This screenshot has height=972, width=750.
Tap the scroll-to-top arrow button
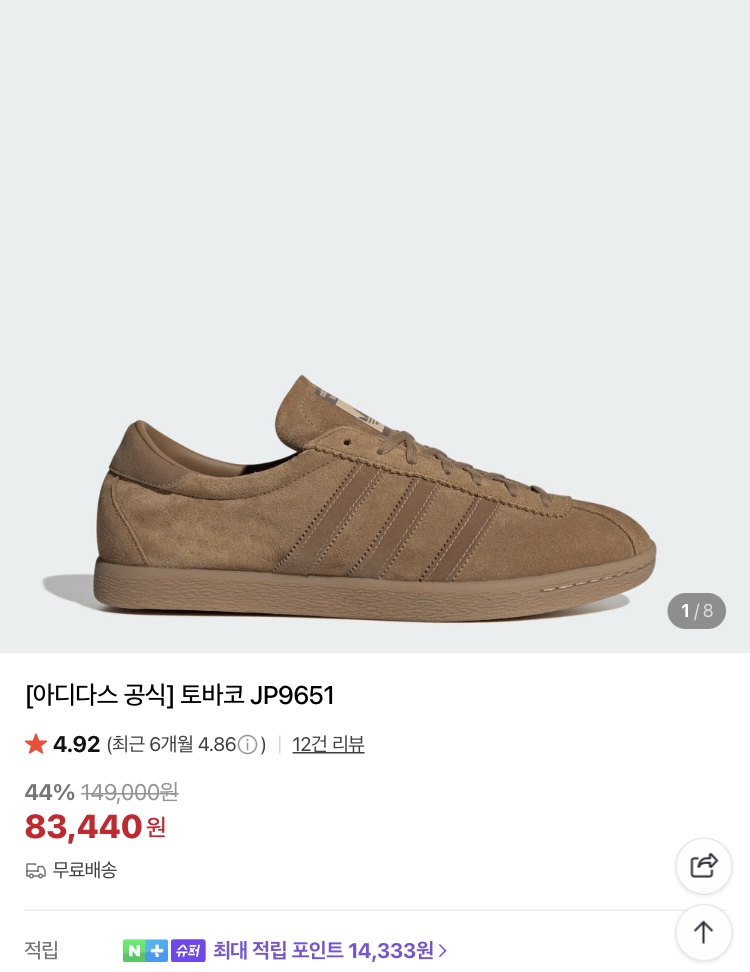pyautogui.click(x=704, y=932)
